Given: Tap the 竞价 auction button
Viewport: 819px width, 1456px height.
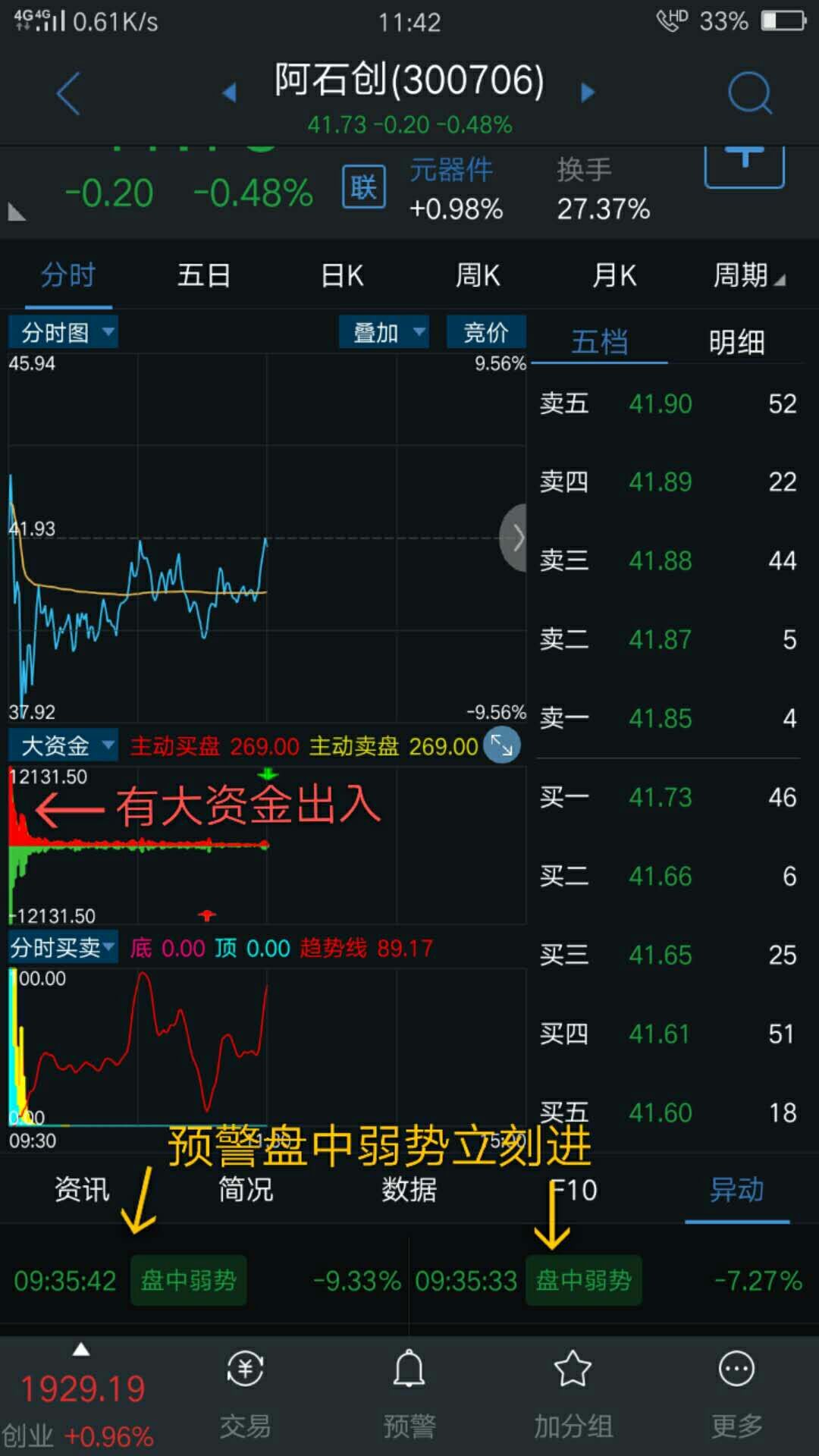Looking at the screenshot, I should click(x=485, y=332).
